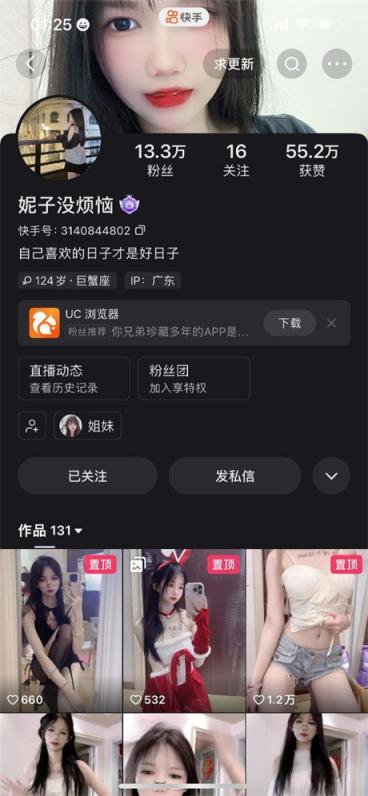The height and width of the screenshot is (796, 368).
Task: Tap the add-friend icon beside 姐妹
Action: pos(32,425)
